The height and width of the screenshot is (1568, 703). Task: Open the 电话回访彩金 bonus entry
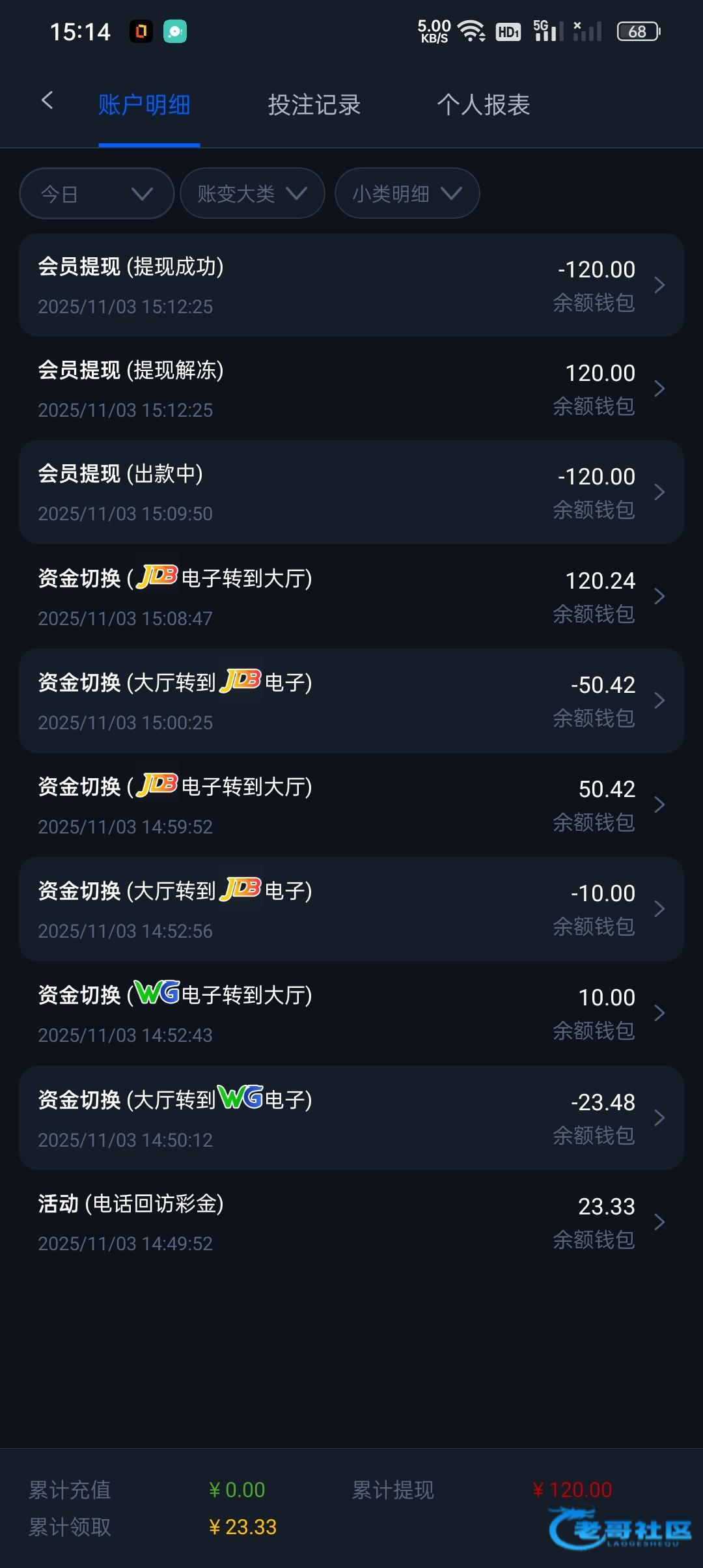(351, 1222)
